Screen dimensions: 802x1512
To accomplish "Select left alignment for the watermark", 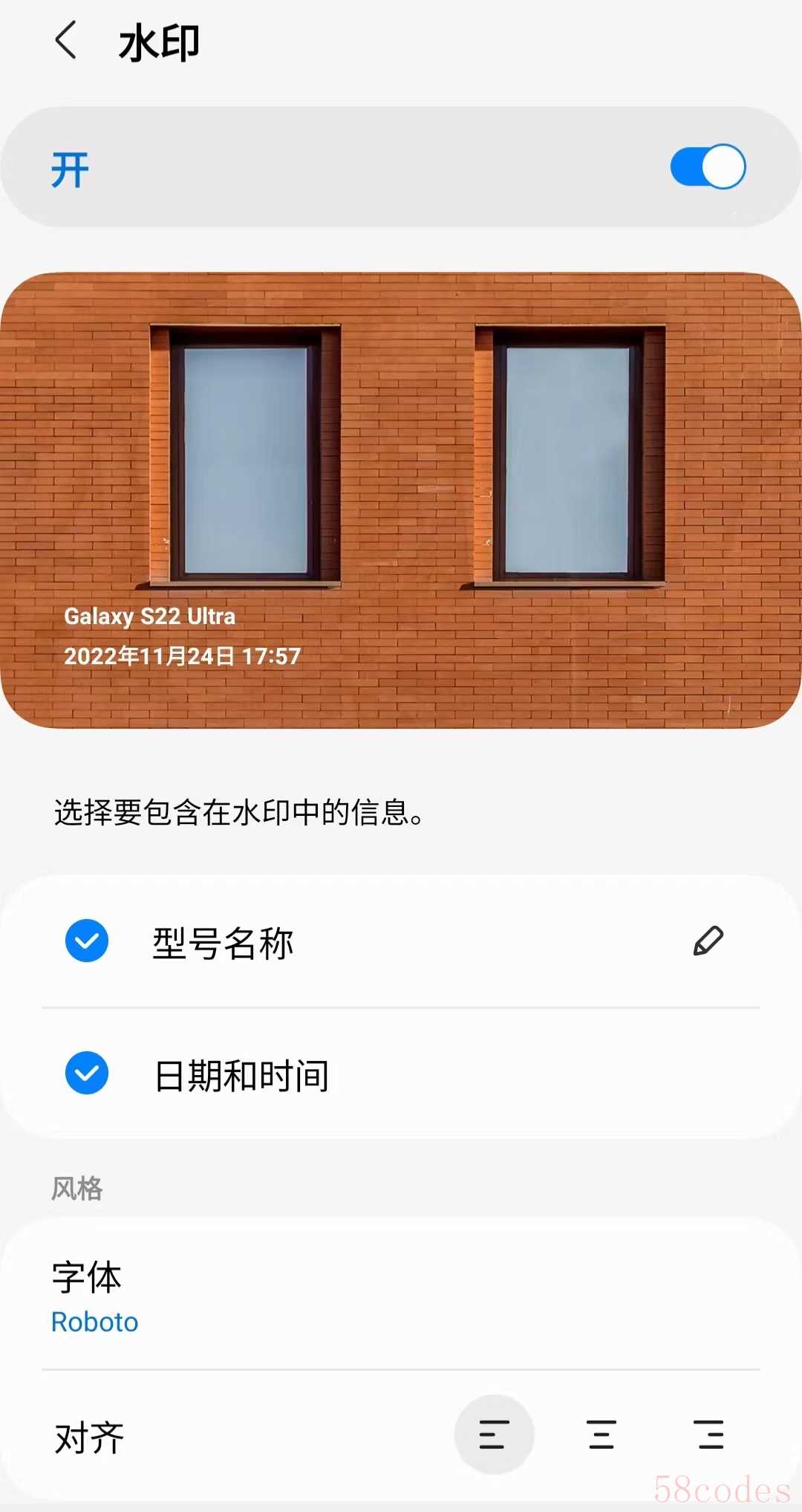I will 494,1434.
